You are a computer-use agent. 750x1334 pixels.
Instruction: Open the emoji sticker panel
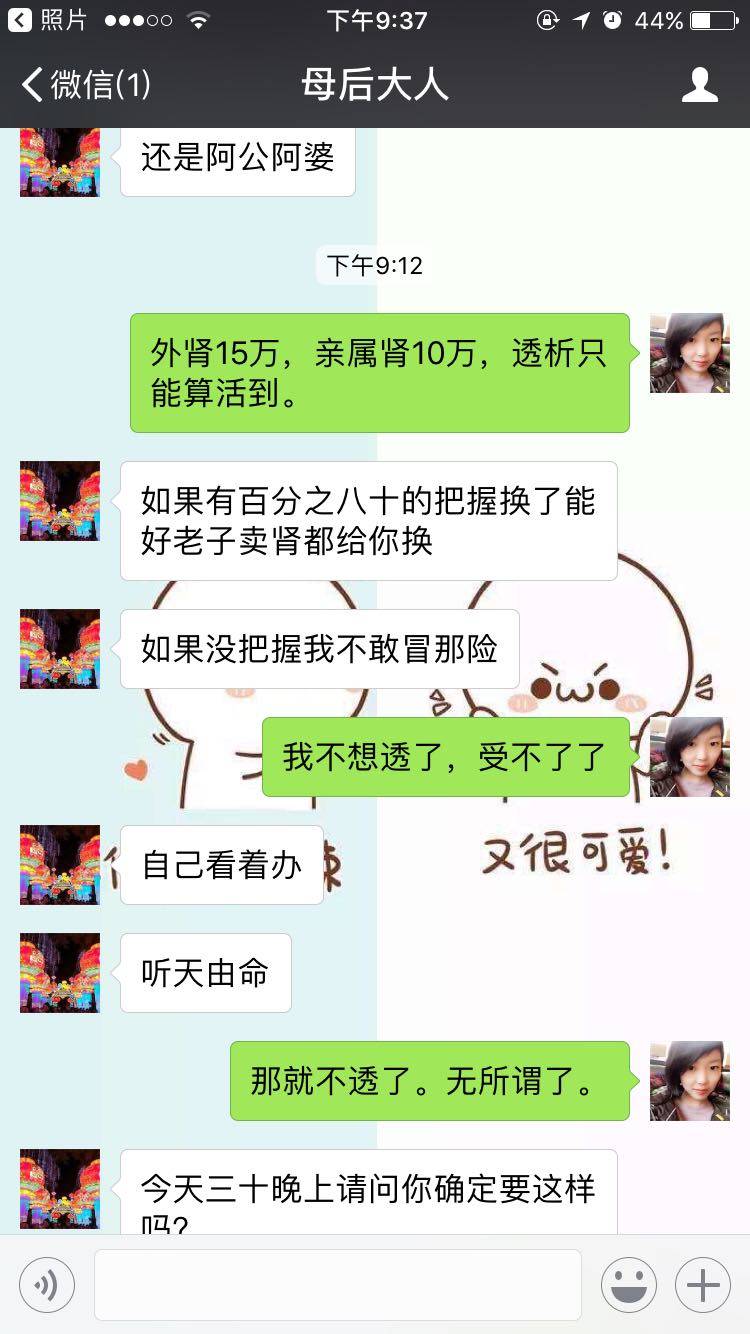pyautogui.click(x=628, y=1285)
